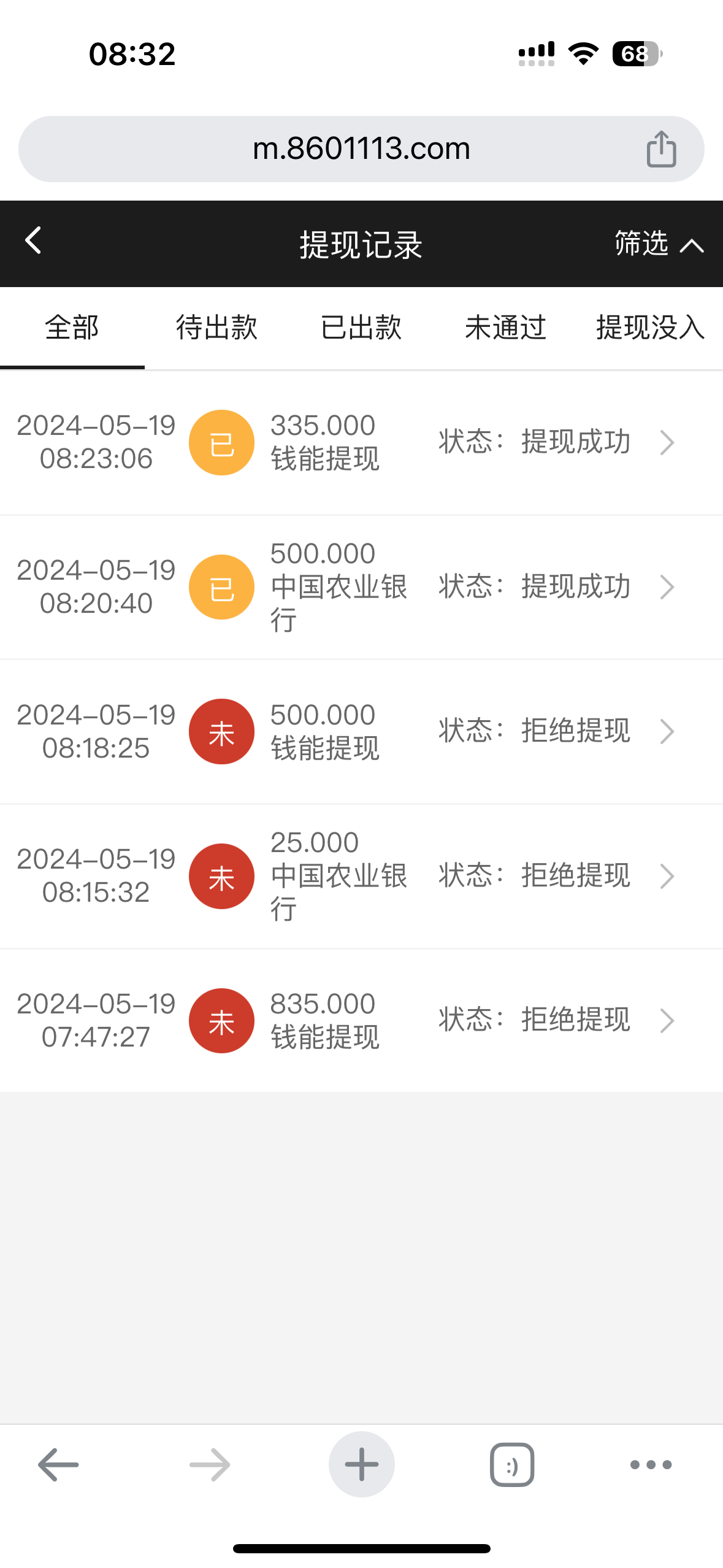Go back to the previous browser page

tap(58, 1464)
